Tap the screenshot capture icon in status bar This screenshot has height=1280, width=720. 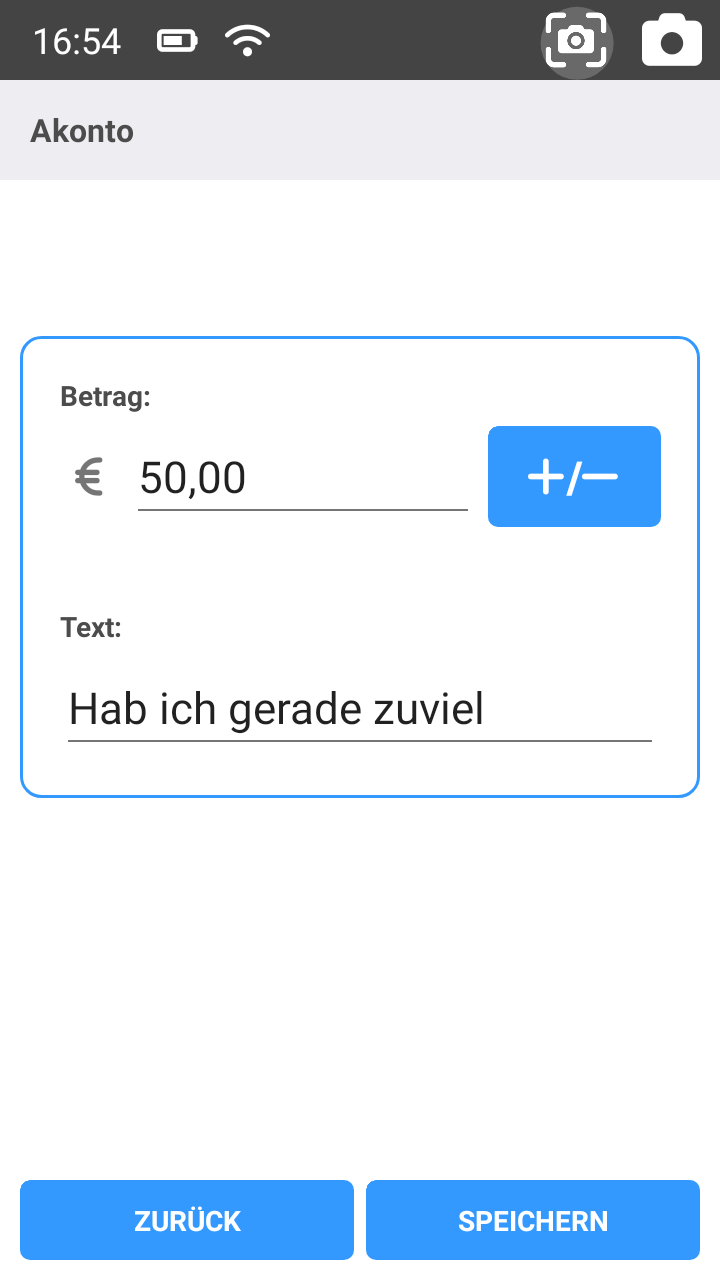(577, 41)
